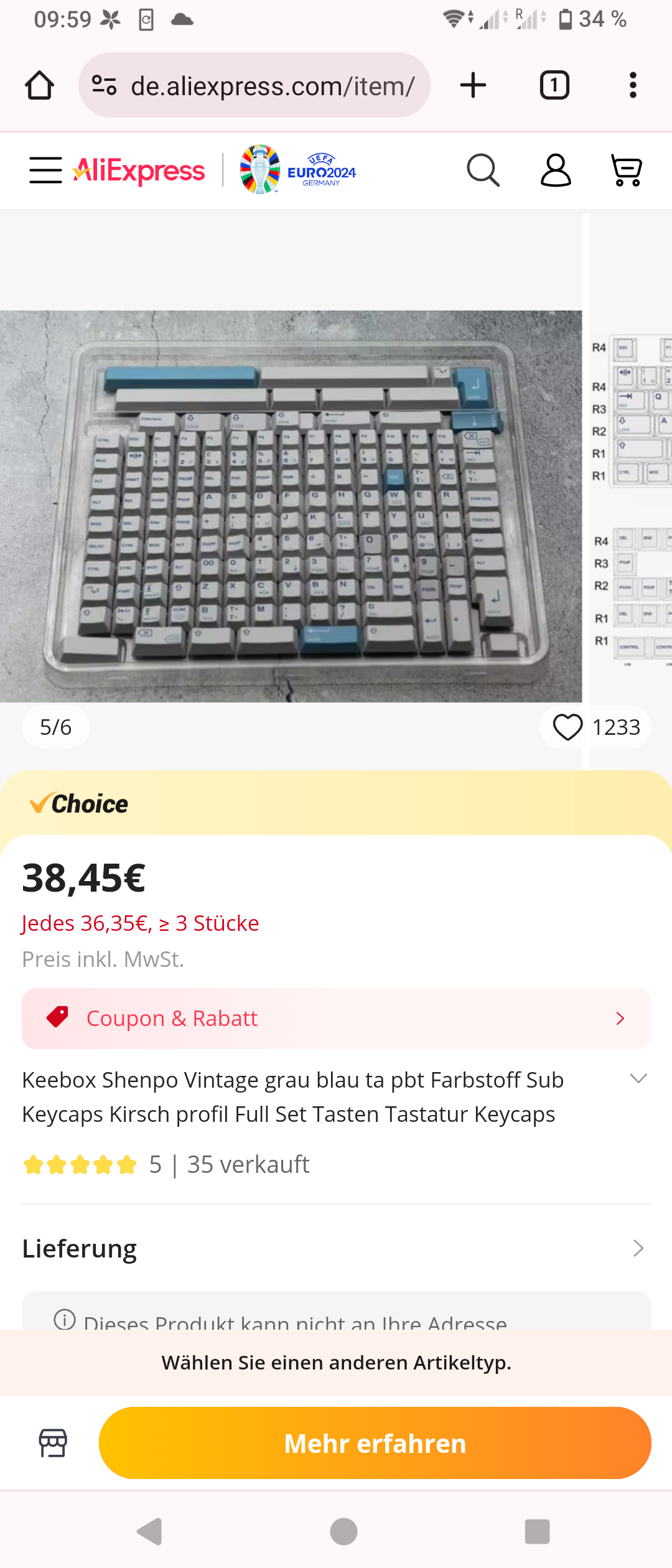Click the site permissions shield icon

point(105,85)
